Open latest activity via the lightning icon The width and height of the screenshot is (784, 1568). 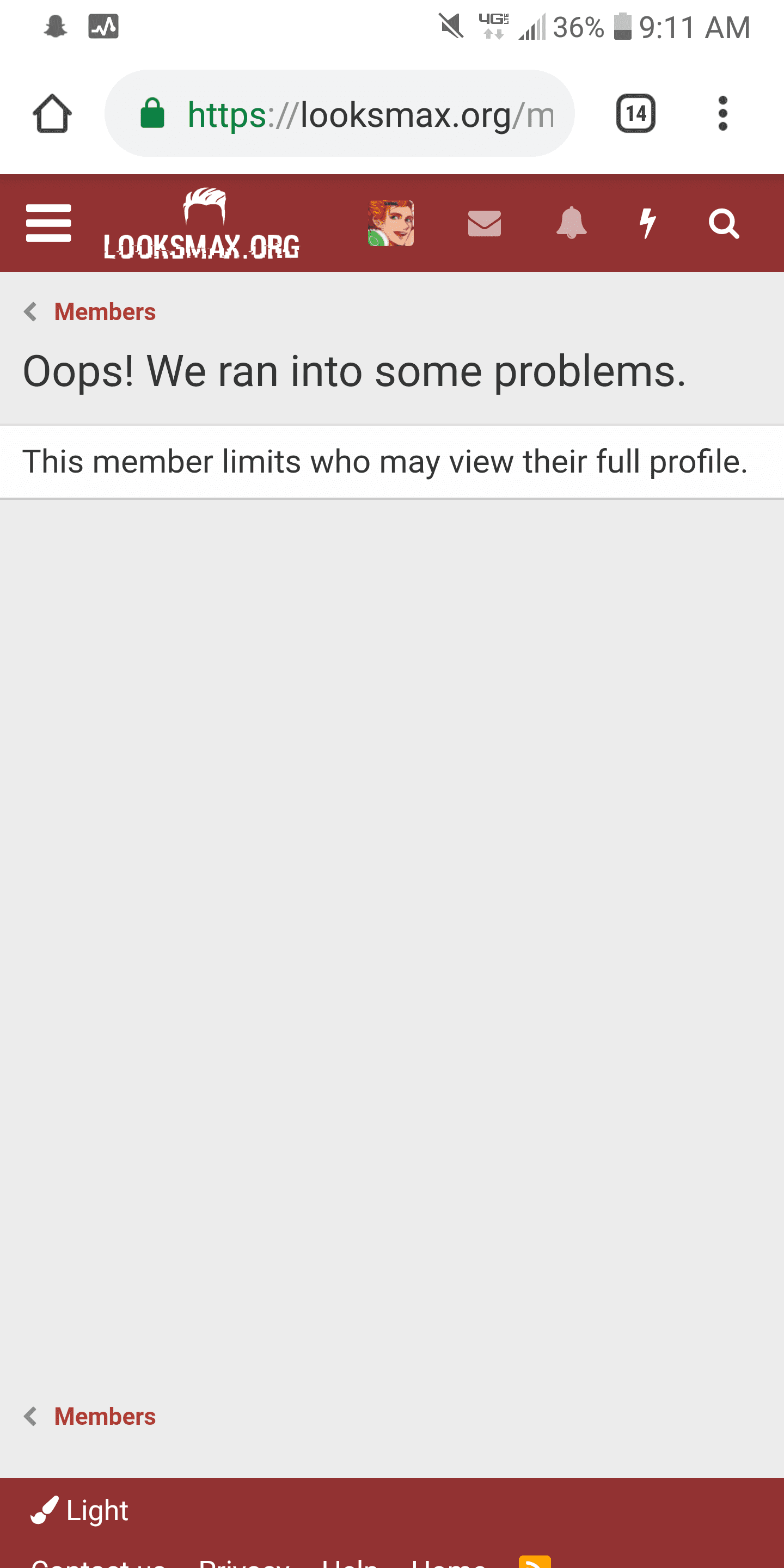[x=648, y=223]
